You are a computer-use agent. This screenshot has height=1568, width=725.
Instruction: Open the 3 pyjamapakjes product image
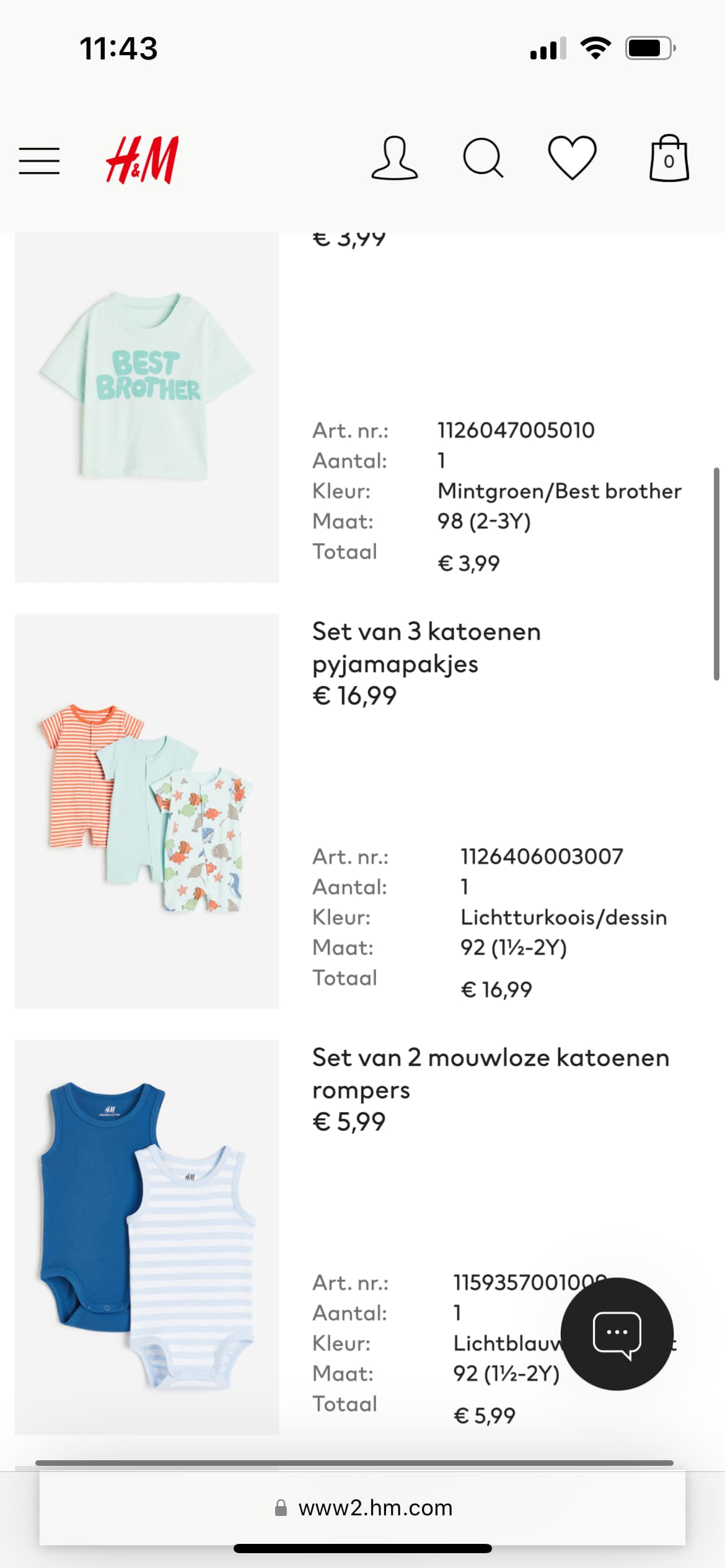[147, 811]
